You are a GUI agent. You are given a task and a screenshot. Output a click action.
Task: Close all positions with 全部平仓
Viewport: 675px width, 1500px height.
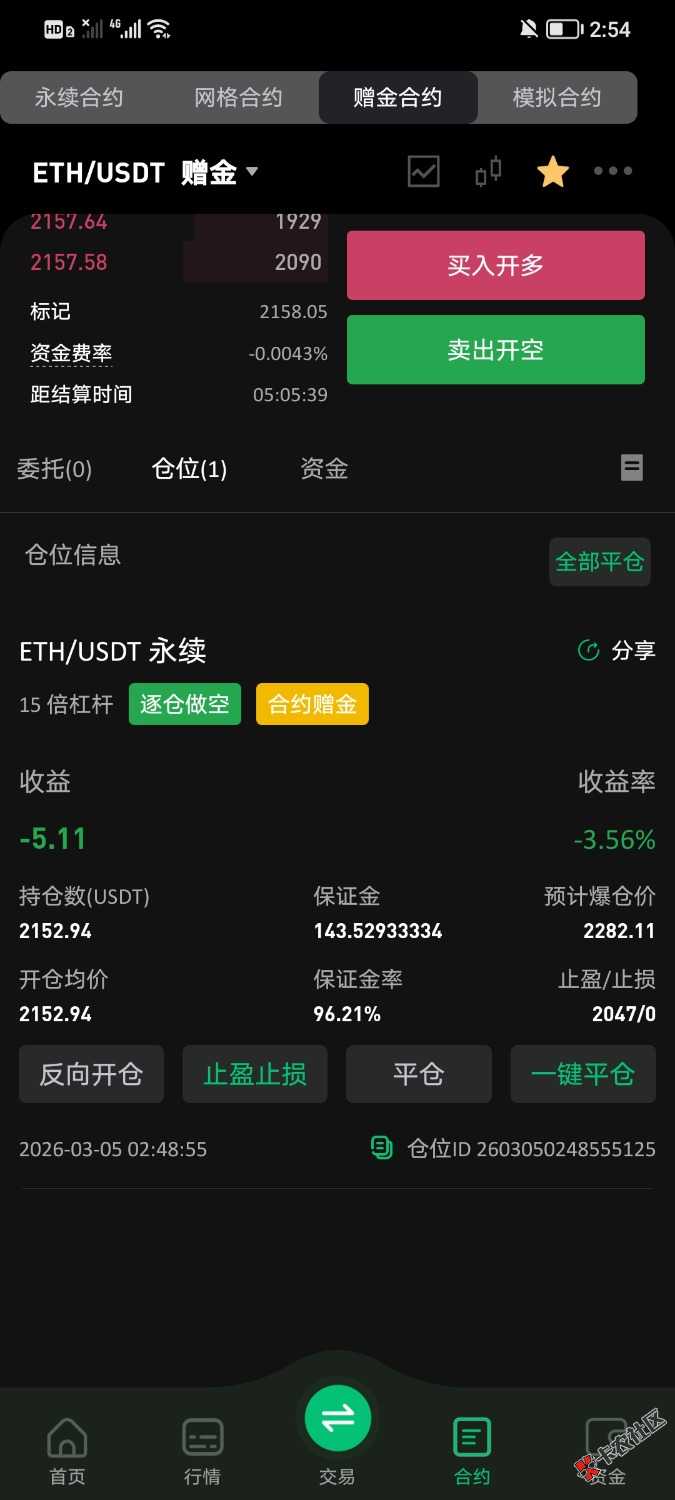tap(600, 562)
